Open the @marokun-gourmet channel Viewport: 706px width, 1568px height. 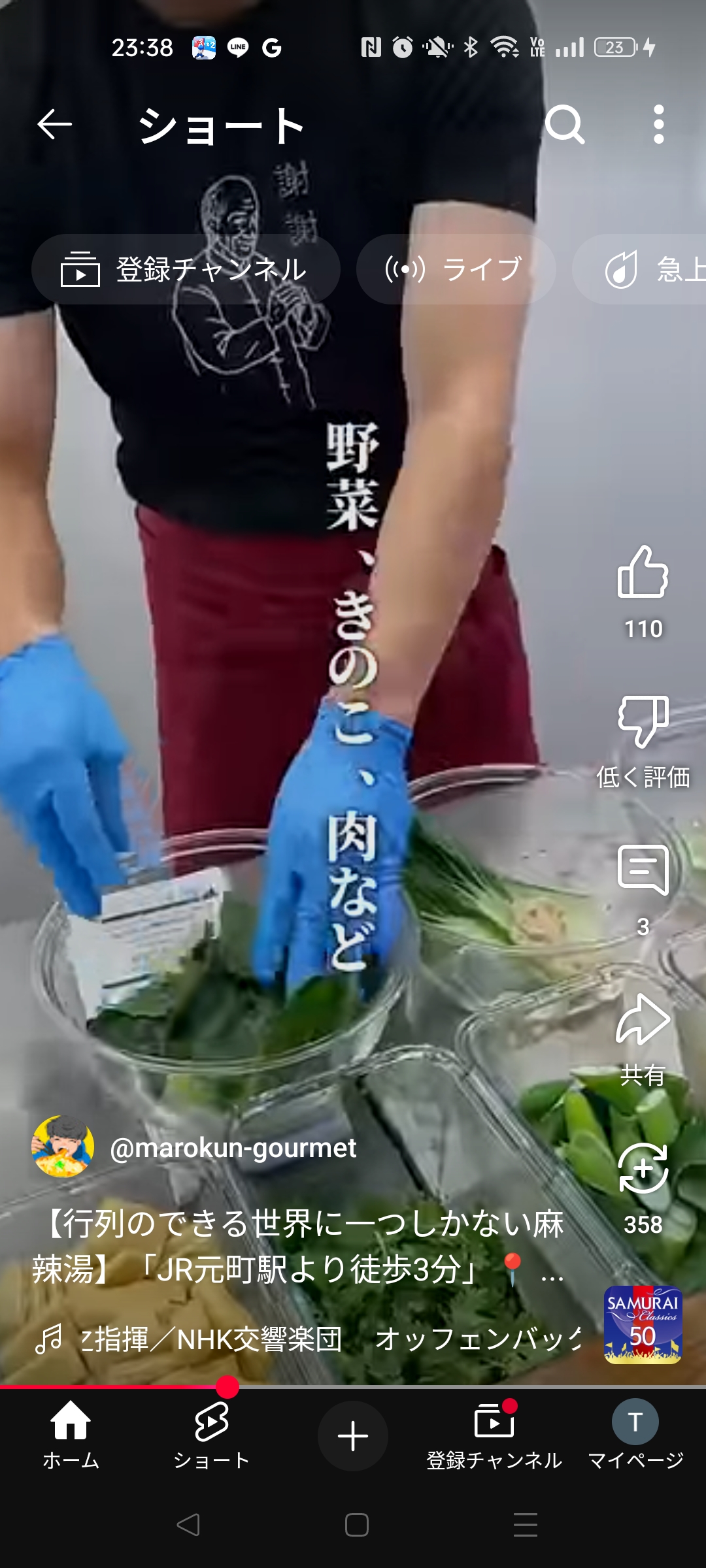coord(233,1148)
